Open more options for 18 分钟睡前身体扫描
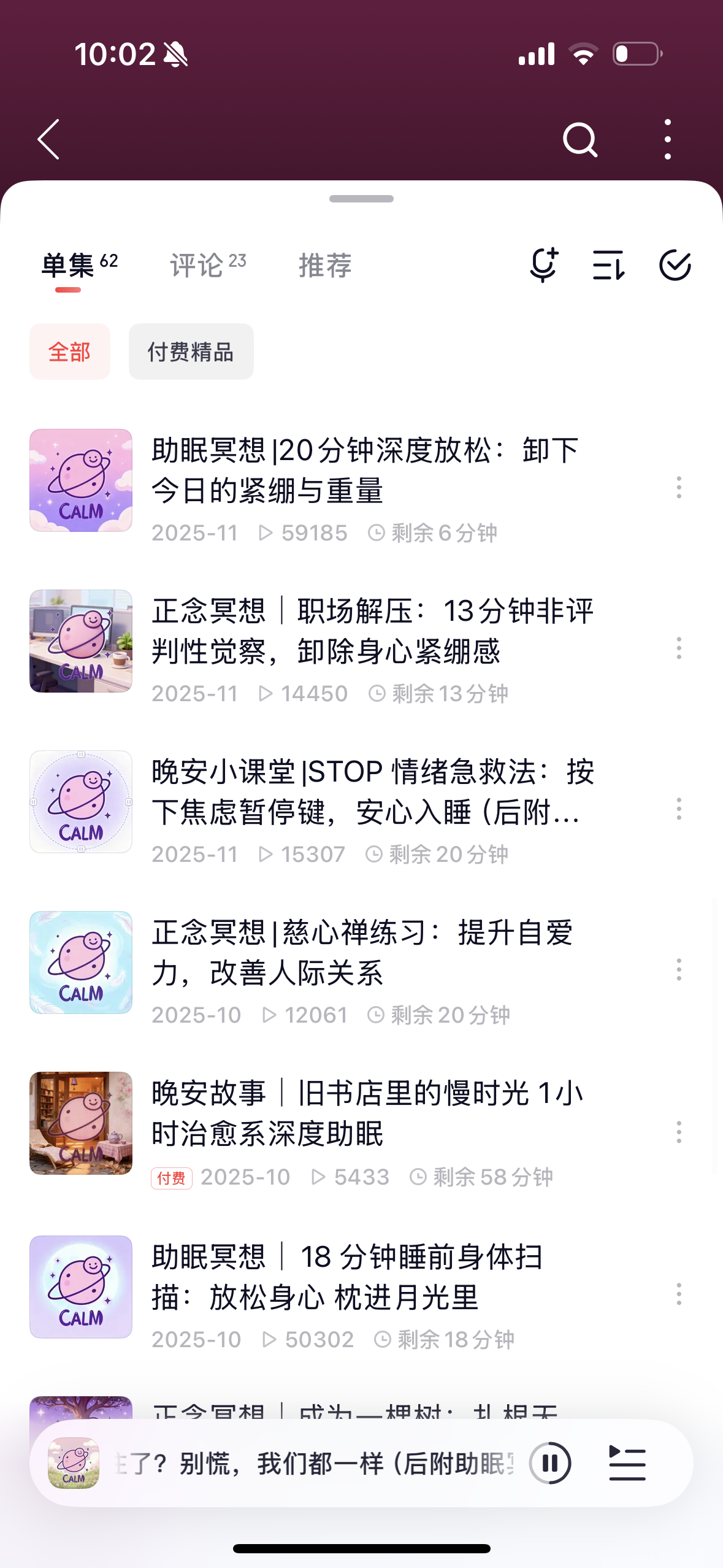The height and width of the screenshot is (1568, 723). (679, 1294)
